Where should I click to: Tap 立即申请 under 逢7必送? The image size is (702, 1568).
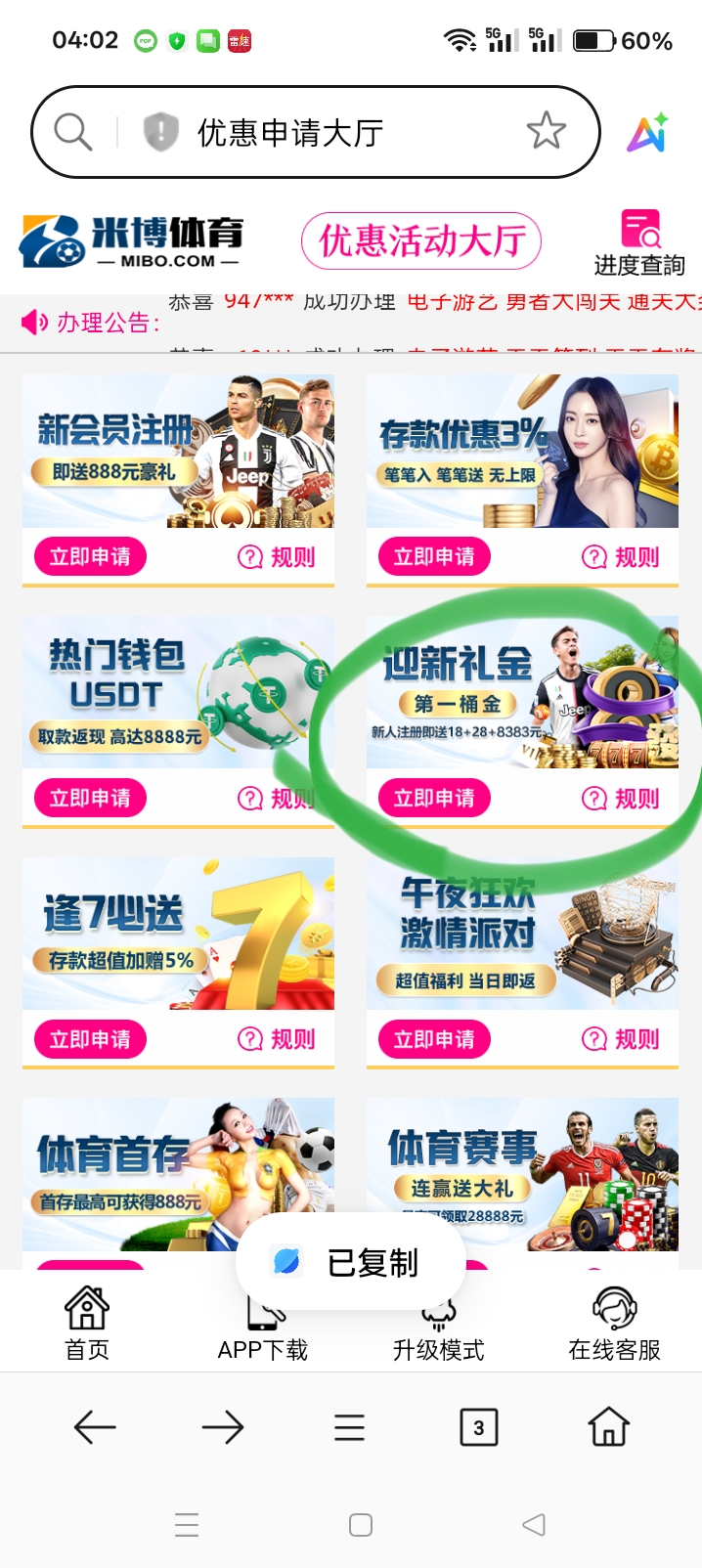(x=90, y=1039)
